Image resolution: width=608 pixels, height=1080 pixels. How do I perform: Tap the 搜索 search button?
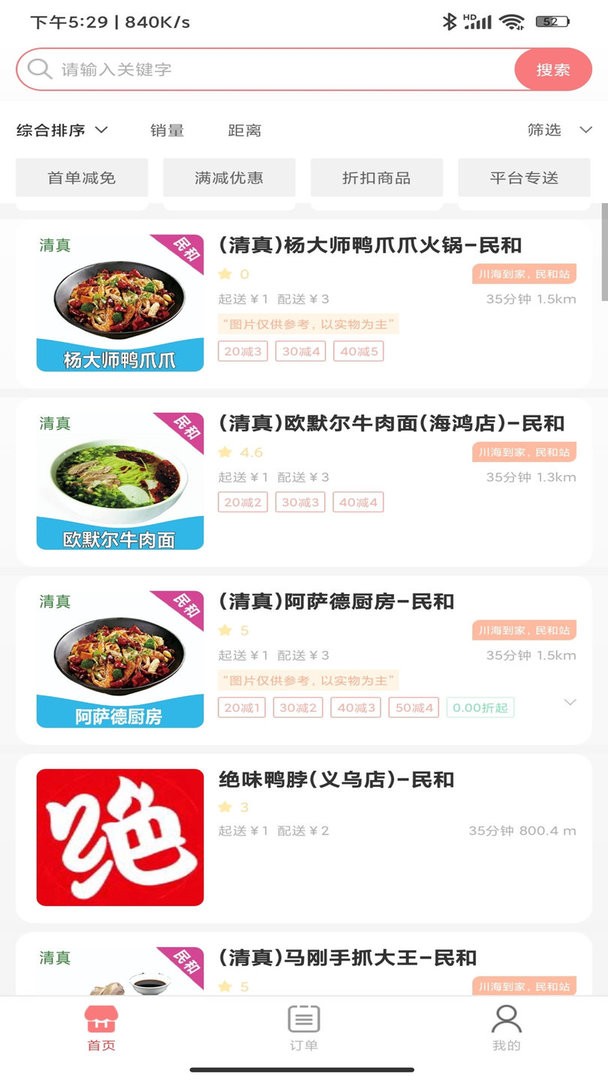click(553, 70)
